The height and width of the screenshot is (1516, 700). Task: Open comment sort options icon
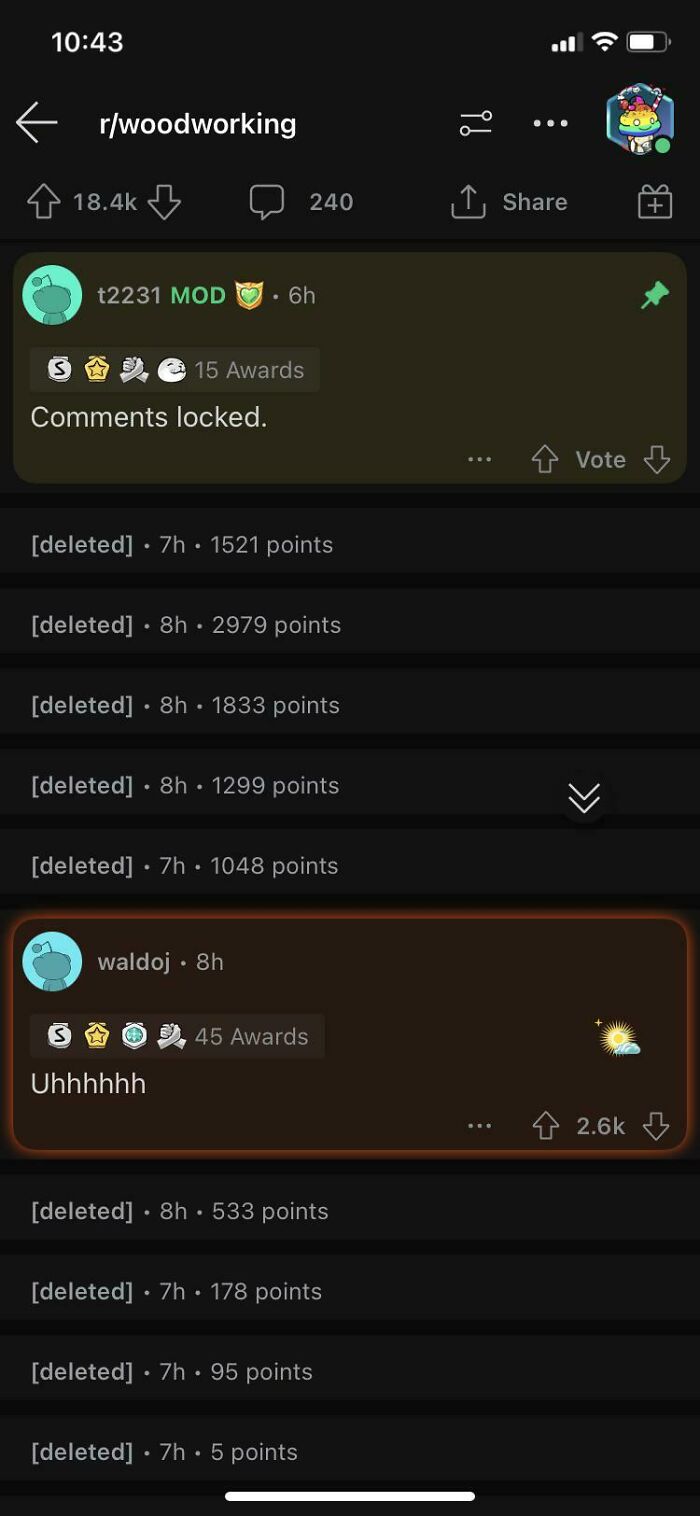(475, 124)
